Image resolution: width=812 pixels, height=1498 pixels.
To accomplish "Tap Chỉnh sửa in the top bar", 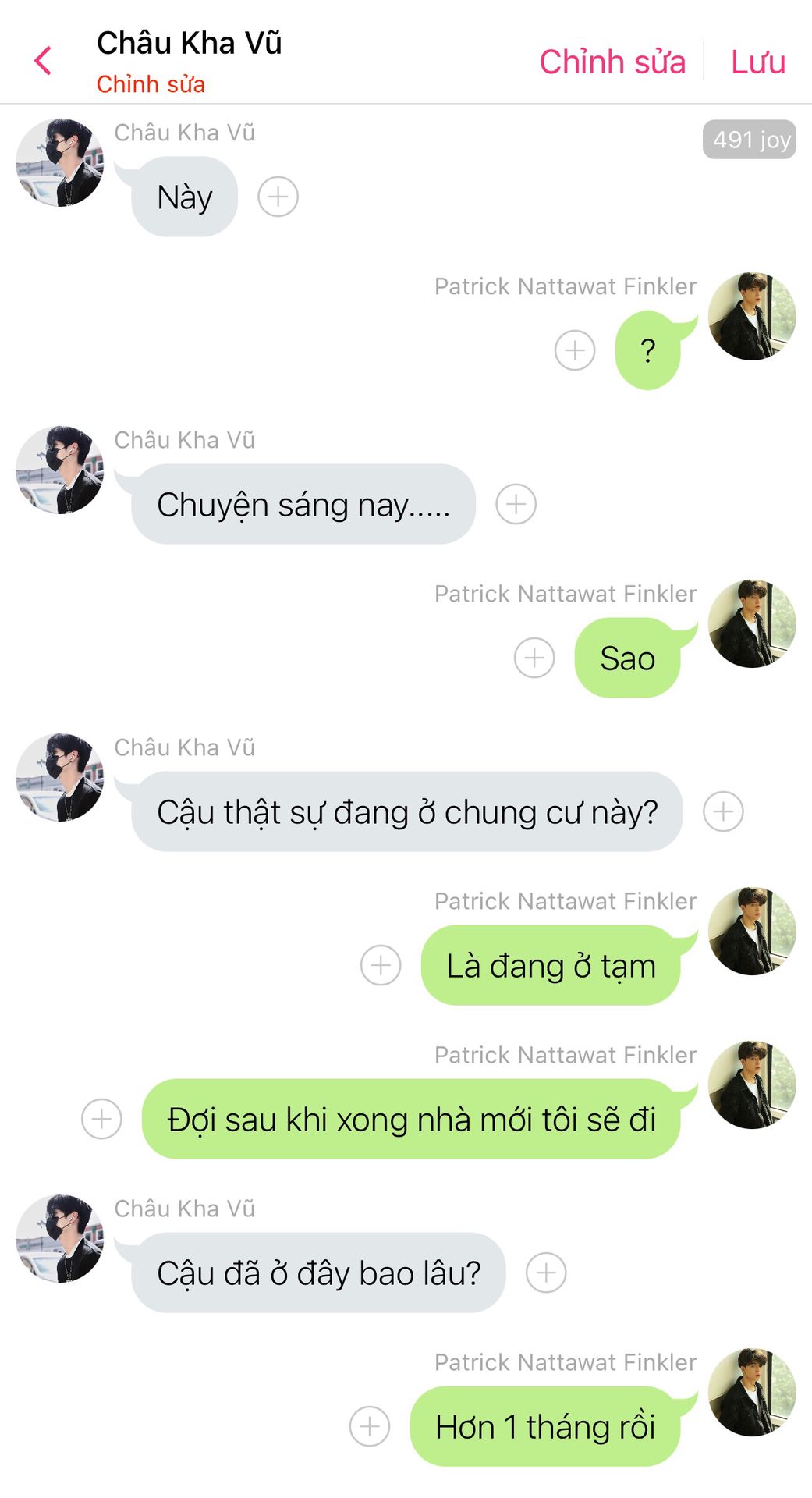I will tap(612, 62).
